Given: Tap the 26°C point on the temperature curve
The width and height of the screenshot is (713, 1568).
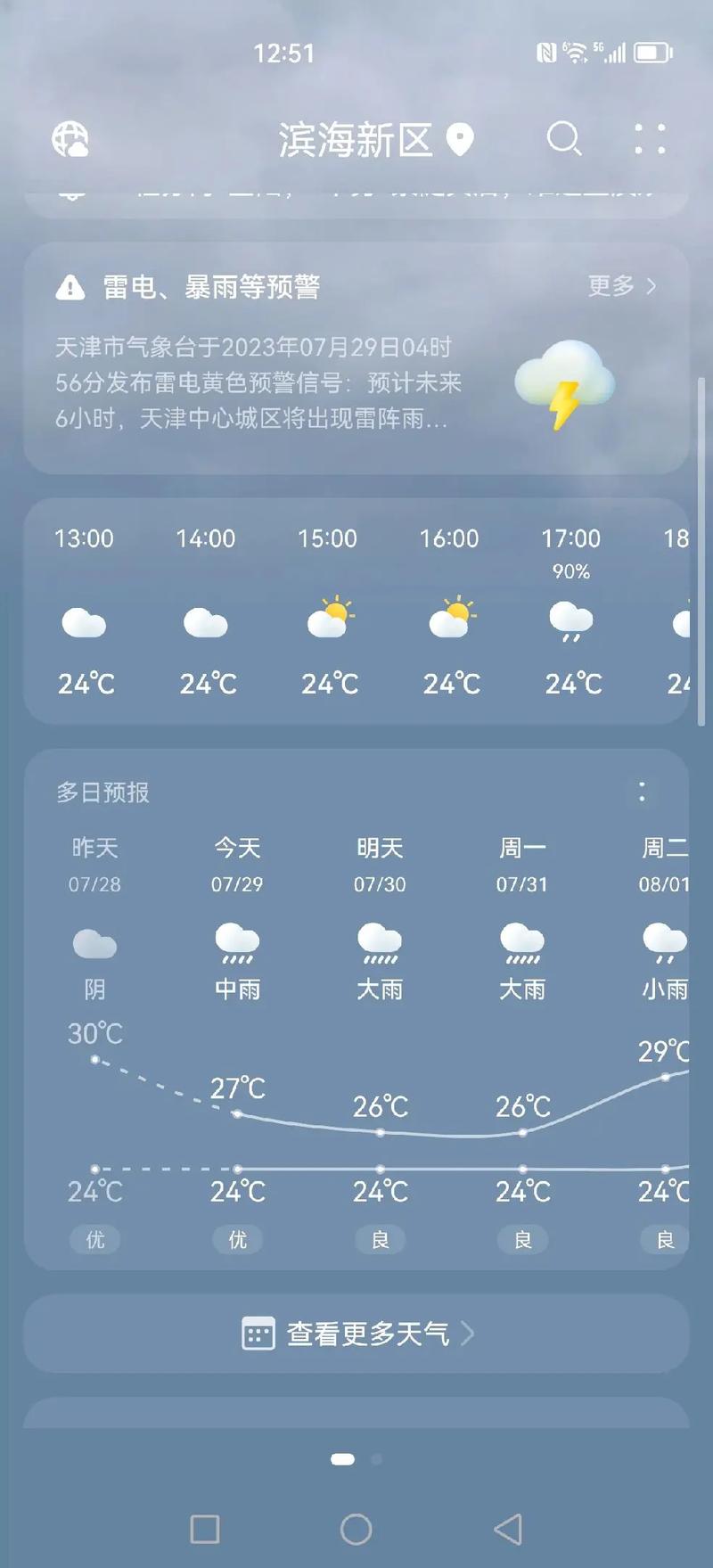Looking at the screenshot, I should pos(380,1132).
